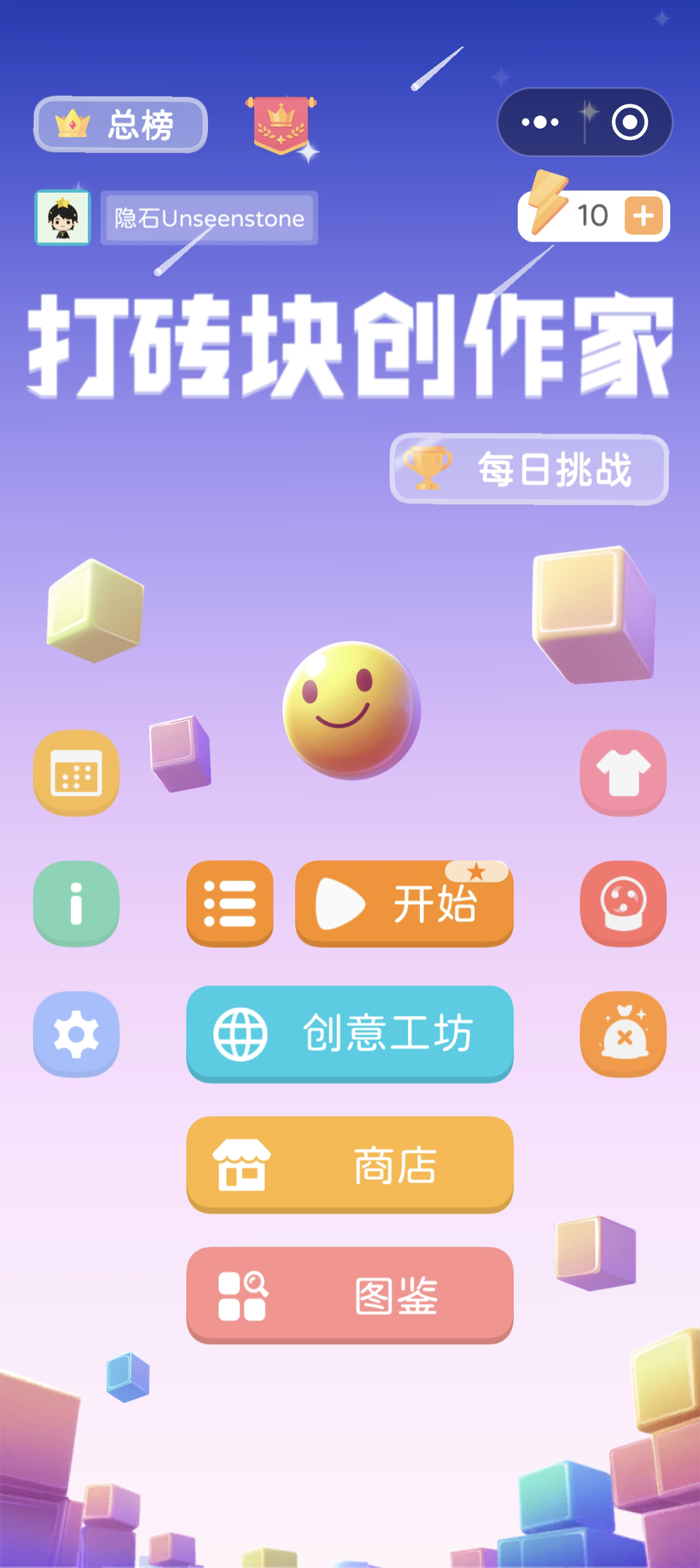700x1568 pixels.
Task: Open the 总榜 leaderboard
Action: [x=120, y=125]
